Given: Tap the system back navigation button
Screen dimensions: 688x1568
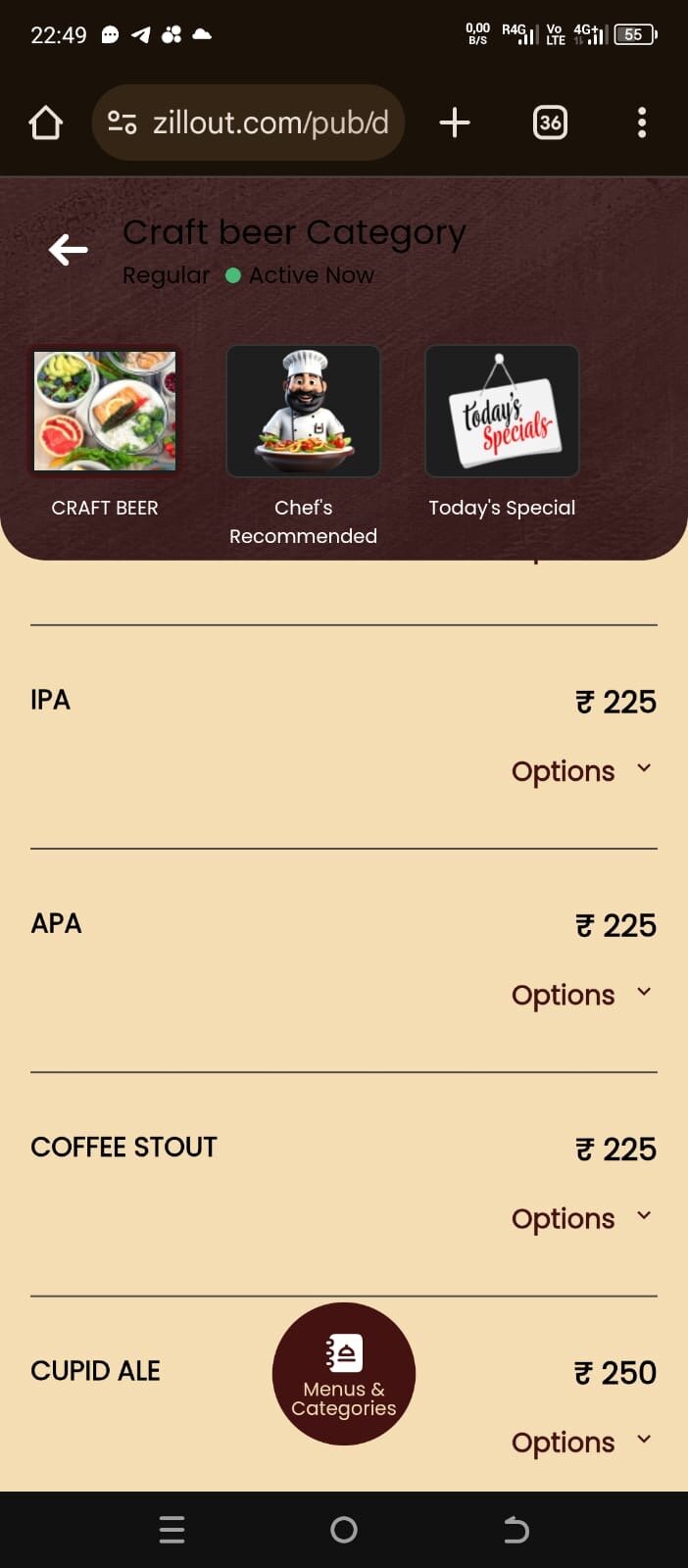Looking at the screenshot, I should point(516,1530).
